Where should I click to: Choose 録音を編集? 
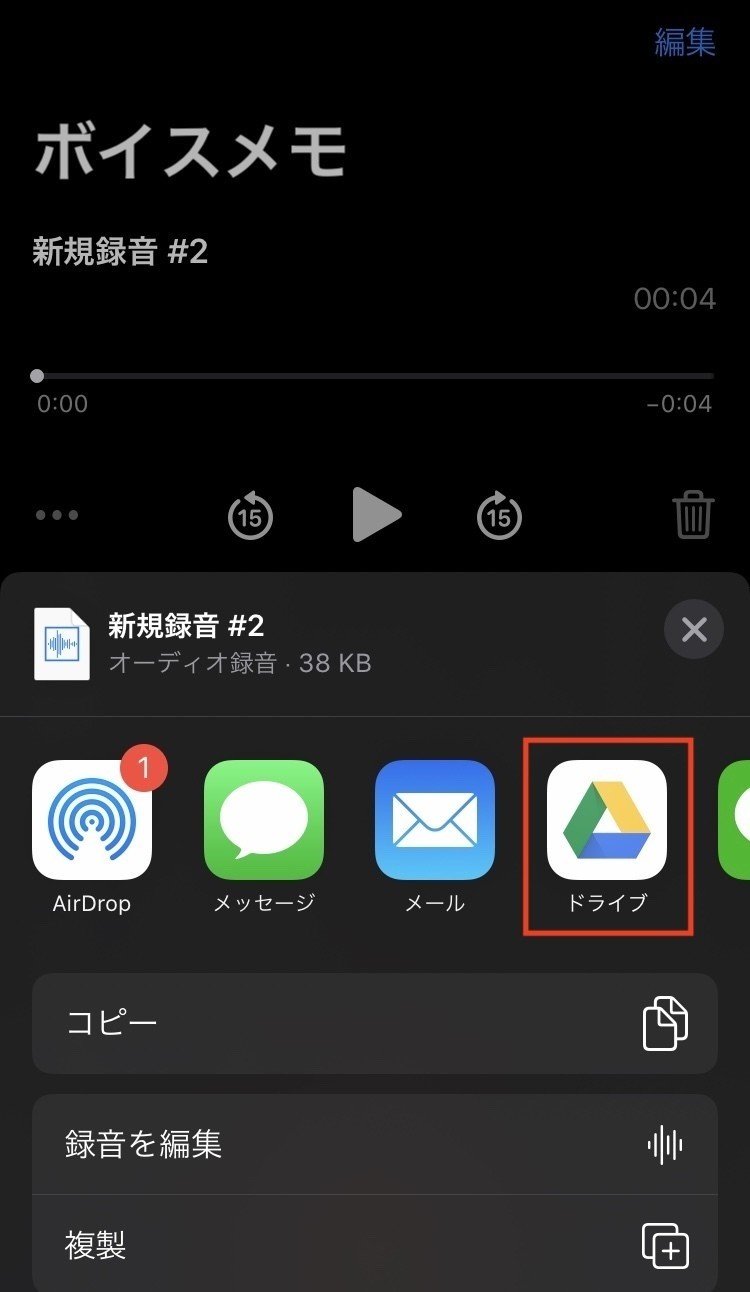[x=375, y=1145]
